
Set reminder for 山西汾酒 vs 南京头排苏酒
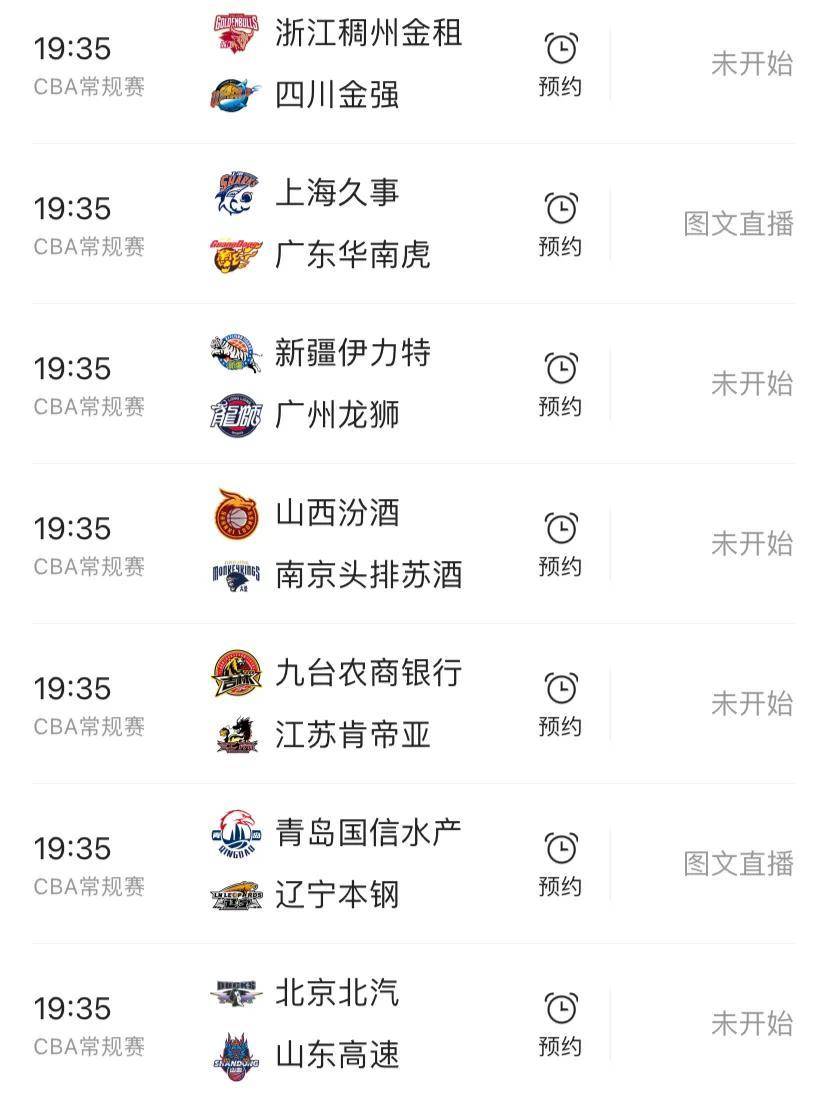click(x=560, y=544)
